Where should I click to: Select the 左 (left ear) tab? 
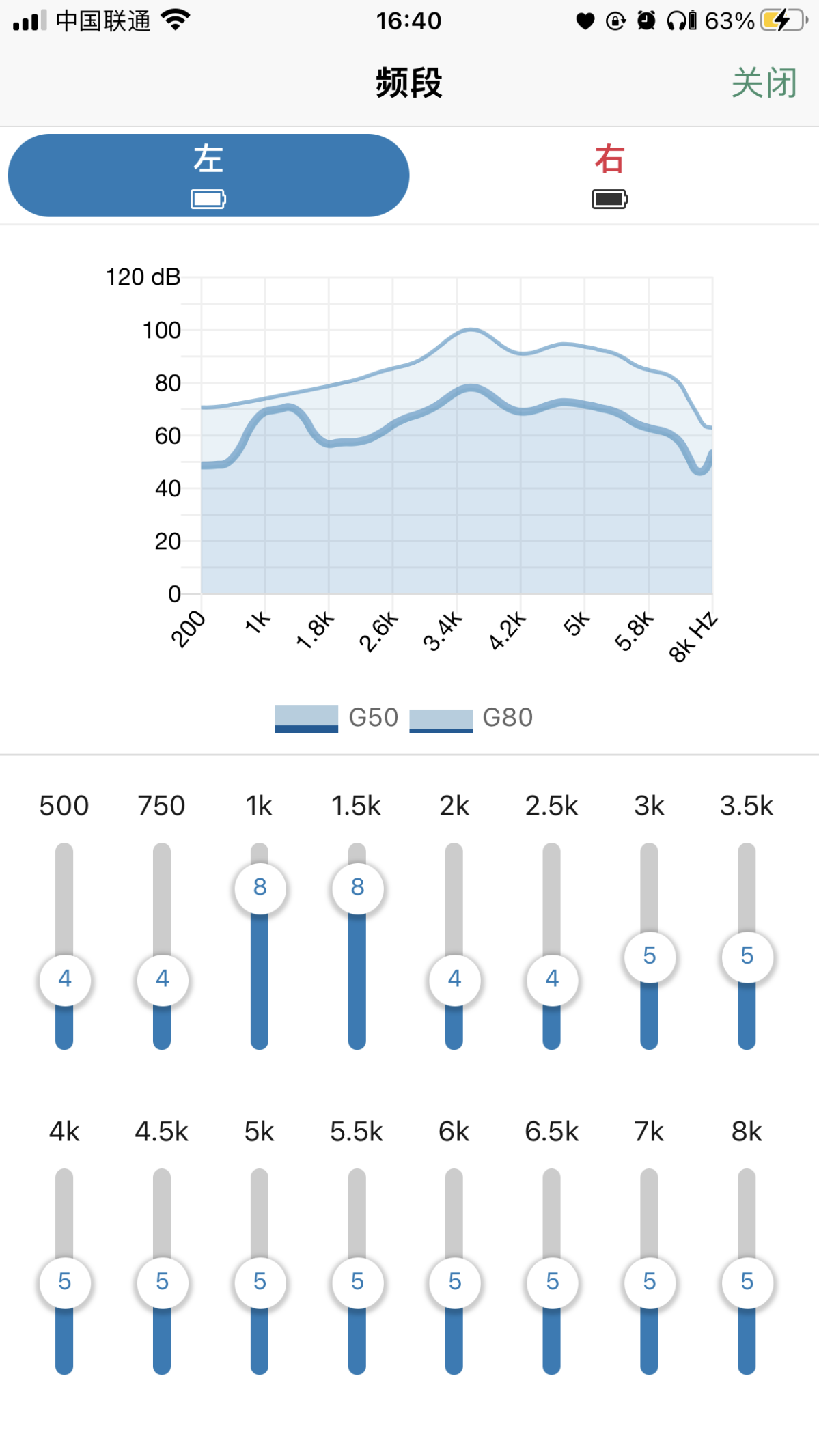pos(208,176)
